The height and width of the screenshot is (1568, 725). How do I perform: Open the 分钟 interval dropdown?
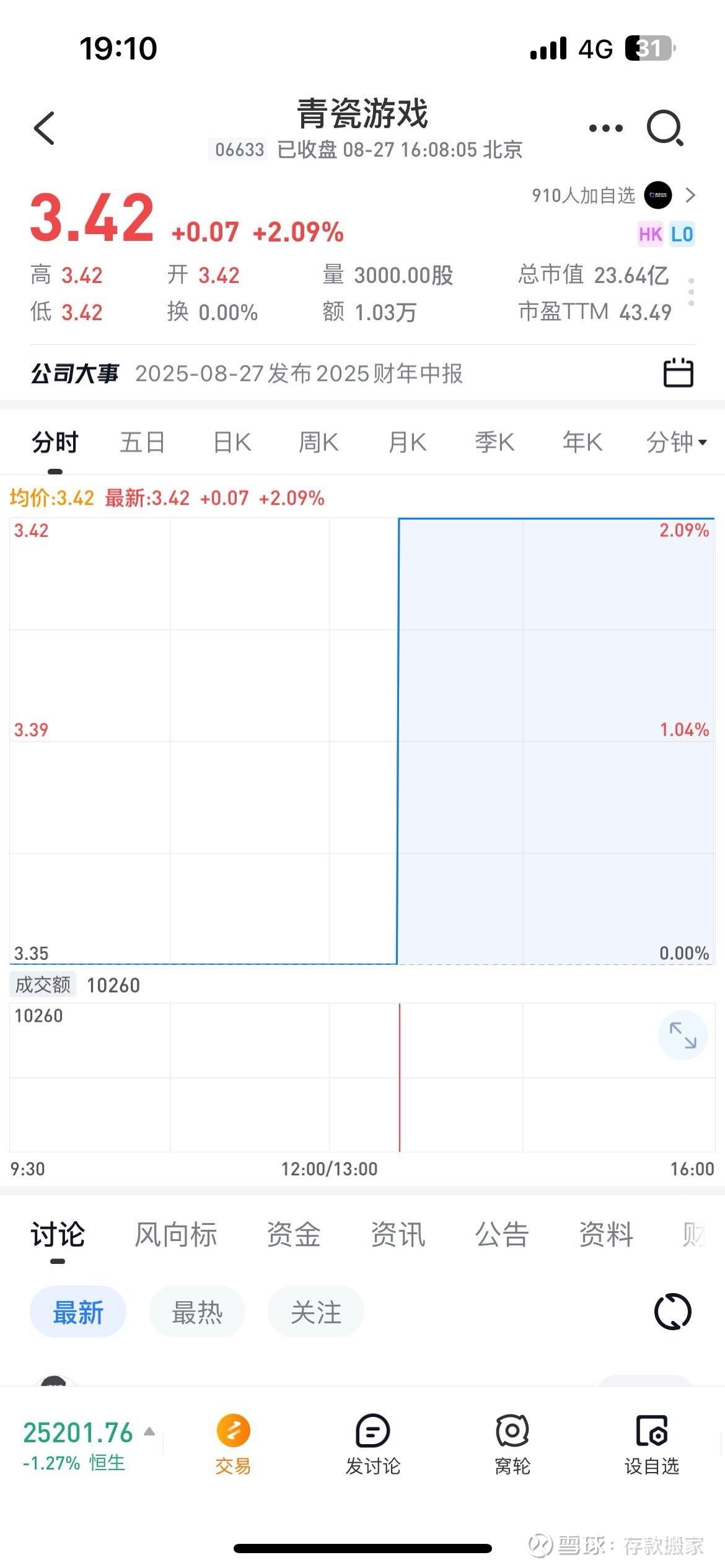point(676,442)
